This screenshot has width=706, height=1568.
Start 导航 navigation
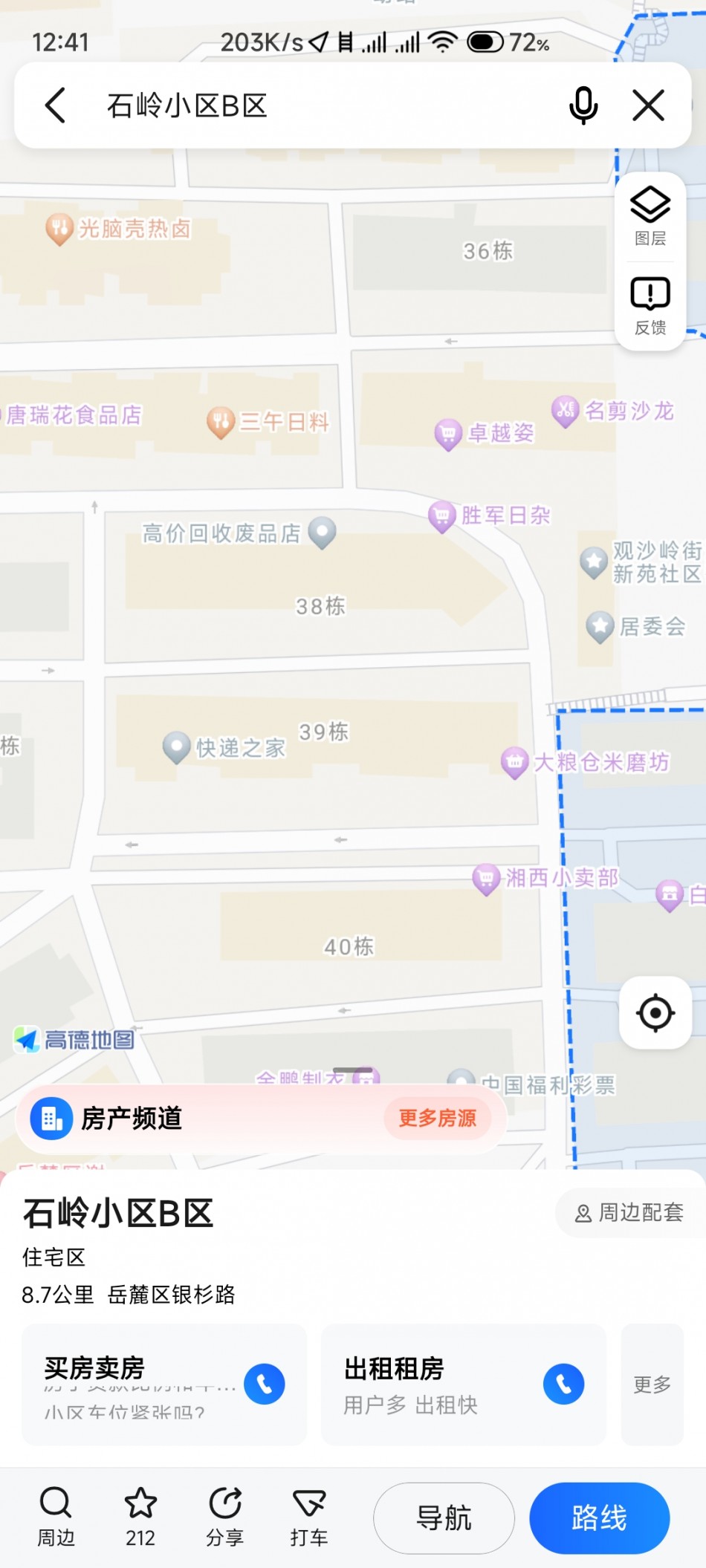point(444,1517)
